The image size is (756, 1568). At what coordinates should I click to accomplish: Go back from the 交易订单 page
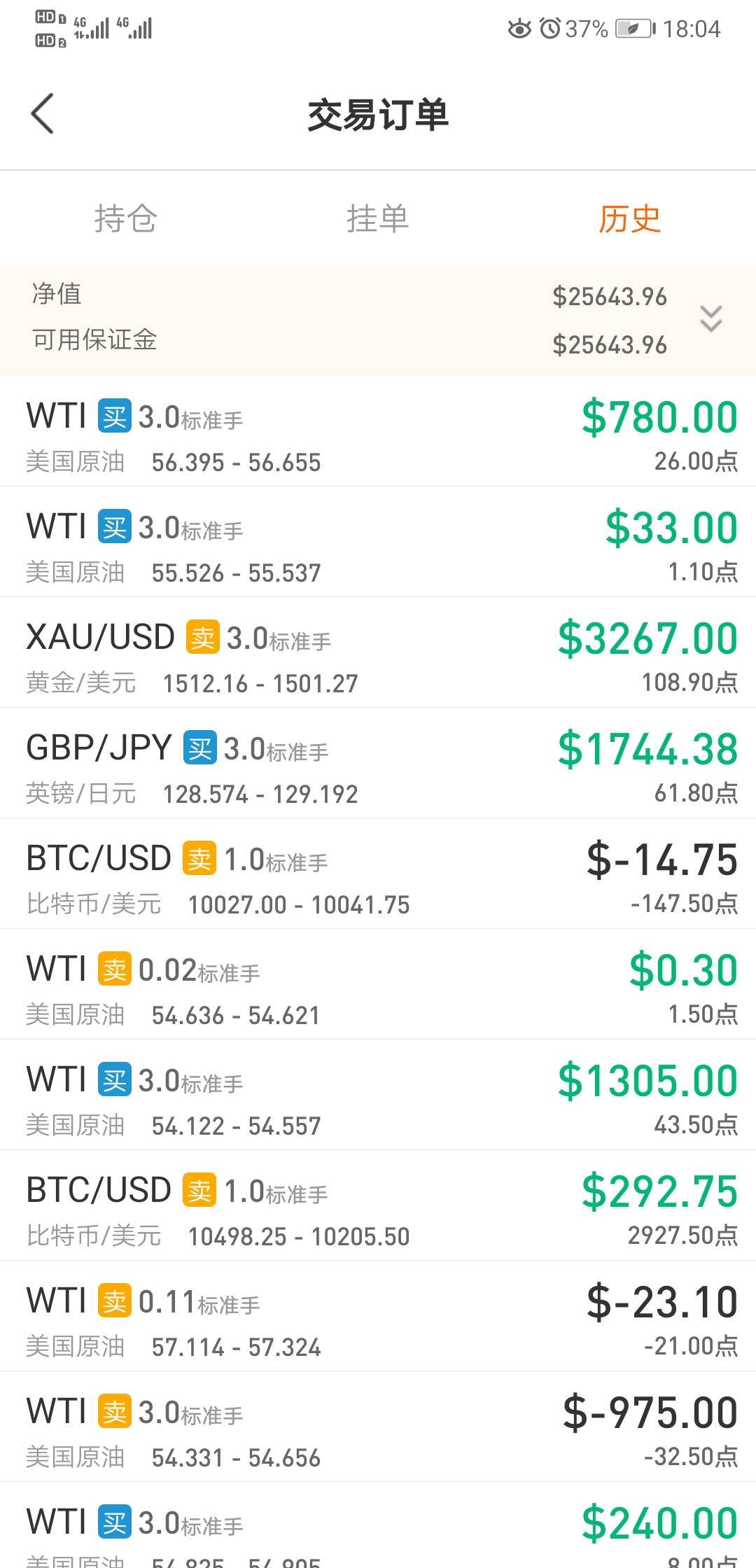tap(43, 113)
